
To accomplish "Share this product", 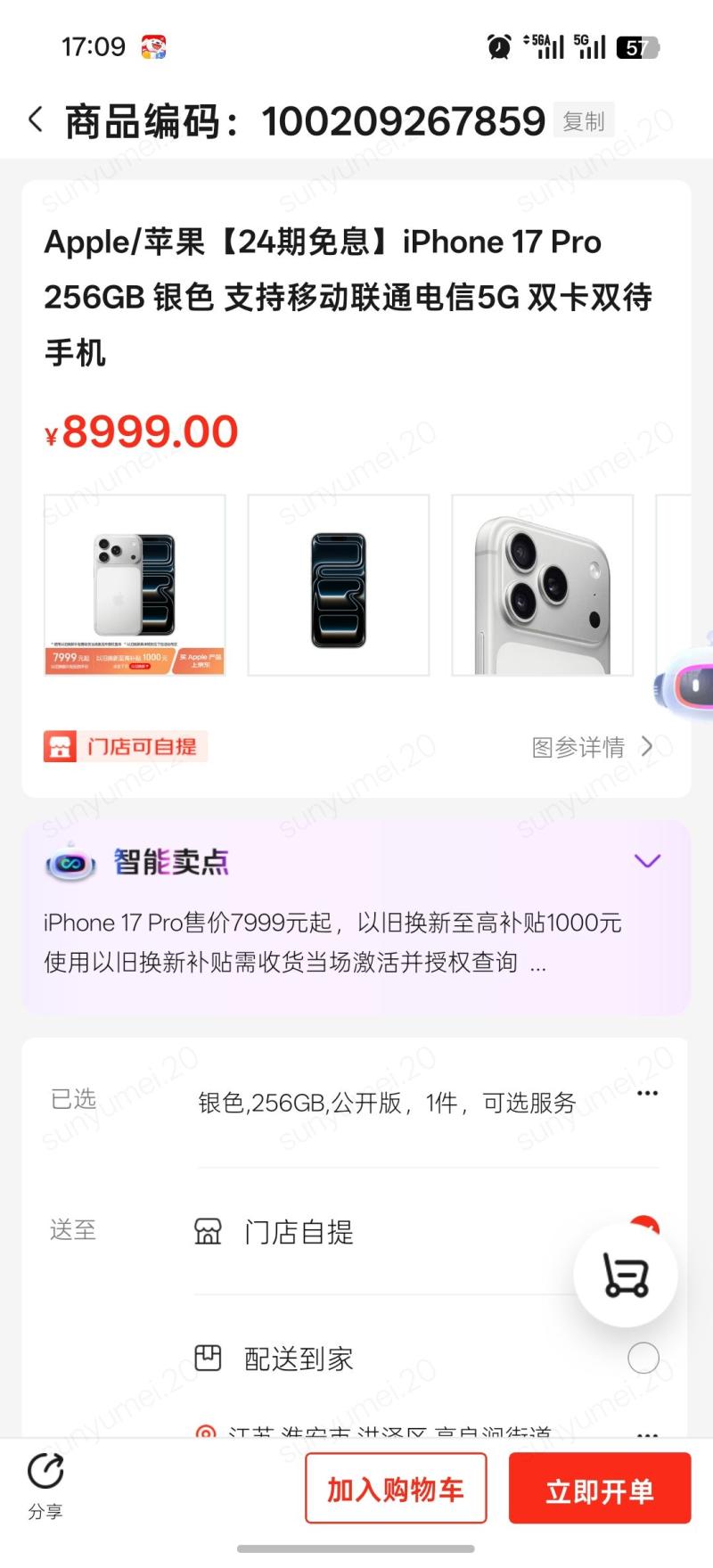I will [x=45, y=1484].
